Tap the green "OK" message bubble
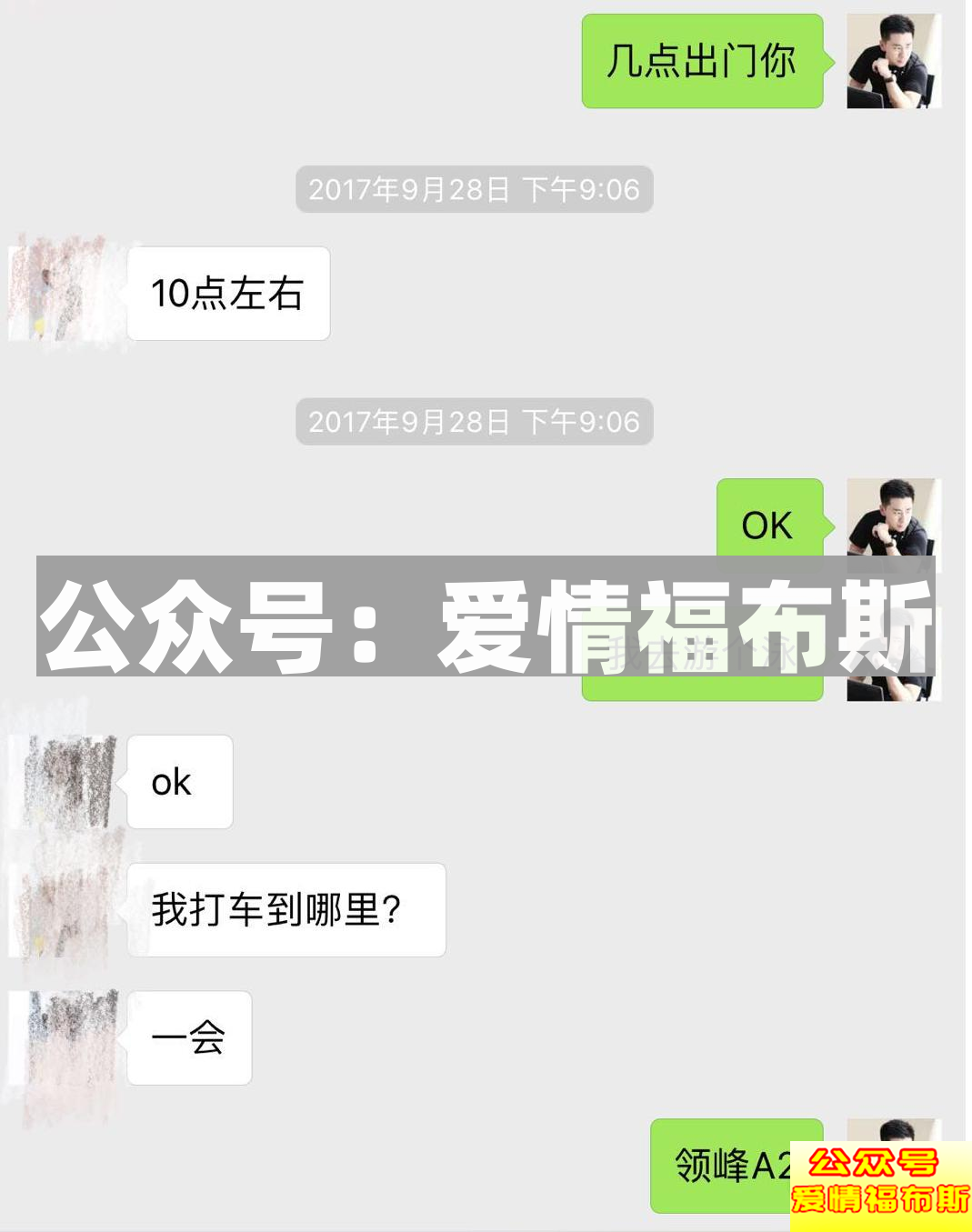Viewport: 972px width, 1232px height. coord(768,523)
